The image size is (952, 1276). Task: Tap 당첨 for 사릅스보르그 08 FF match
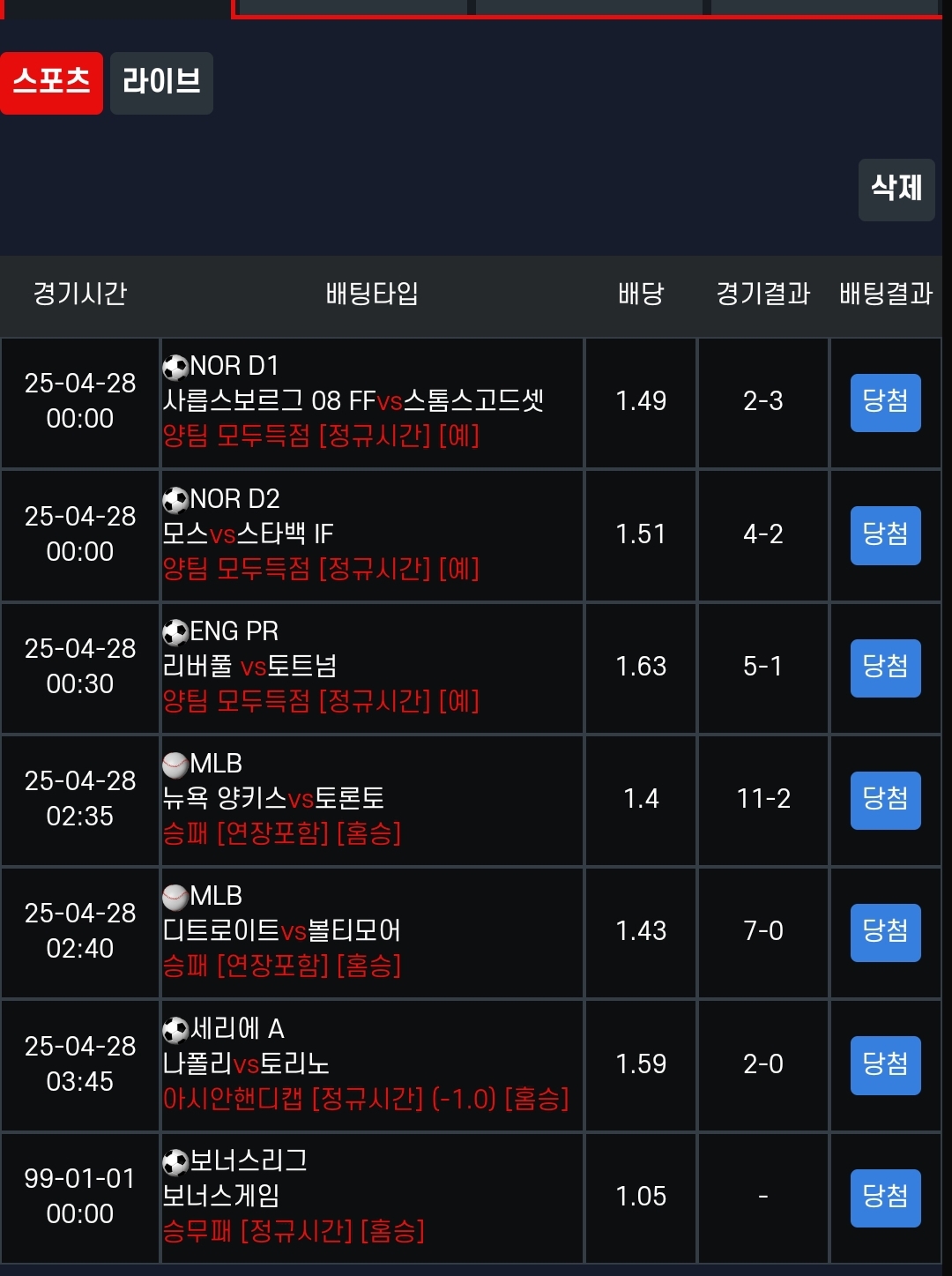(x=885, y=402)
